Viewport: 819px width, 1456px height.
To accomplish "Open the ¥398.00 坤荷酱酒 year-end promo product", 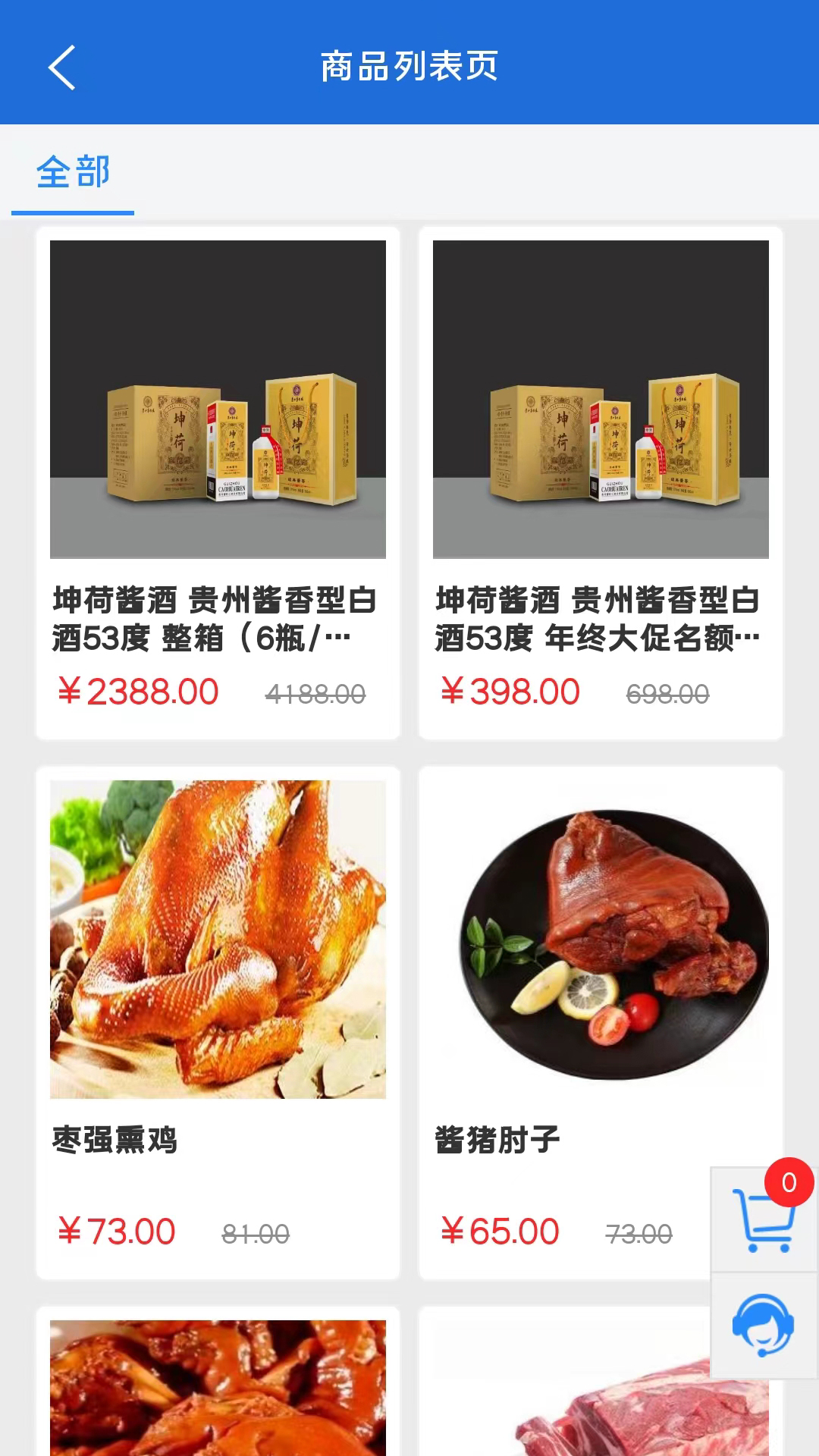I will 601,482.
